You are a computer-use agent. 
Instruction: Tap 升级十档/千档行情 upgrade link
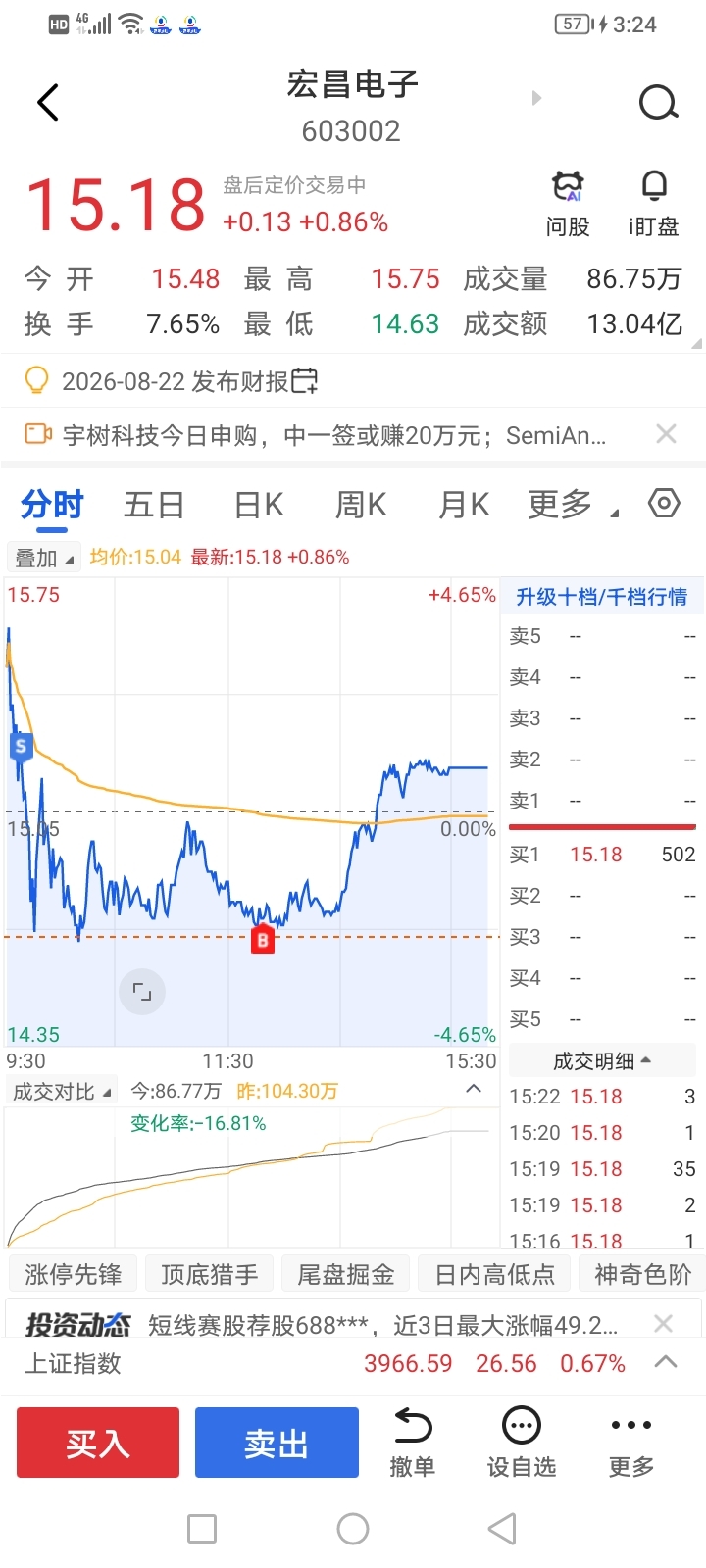point(601,597)
